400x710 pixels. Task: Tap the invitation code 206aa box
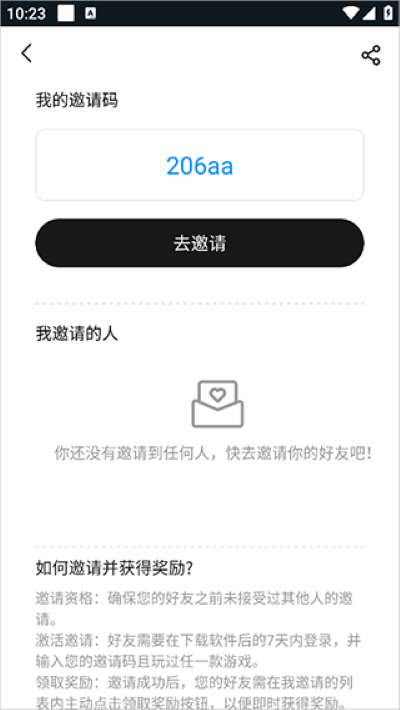coord(200,165)
